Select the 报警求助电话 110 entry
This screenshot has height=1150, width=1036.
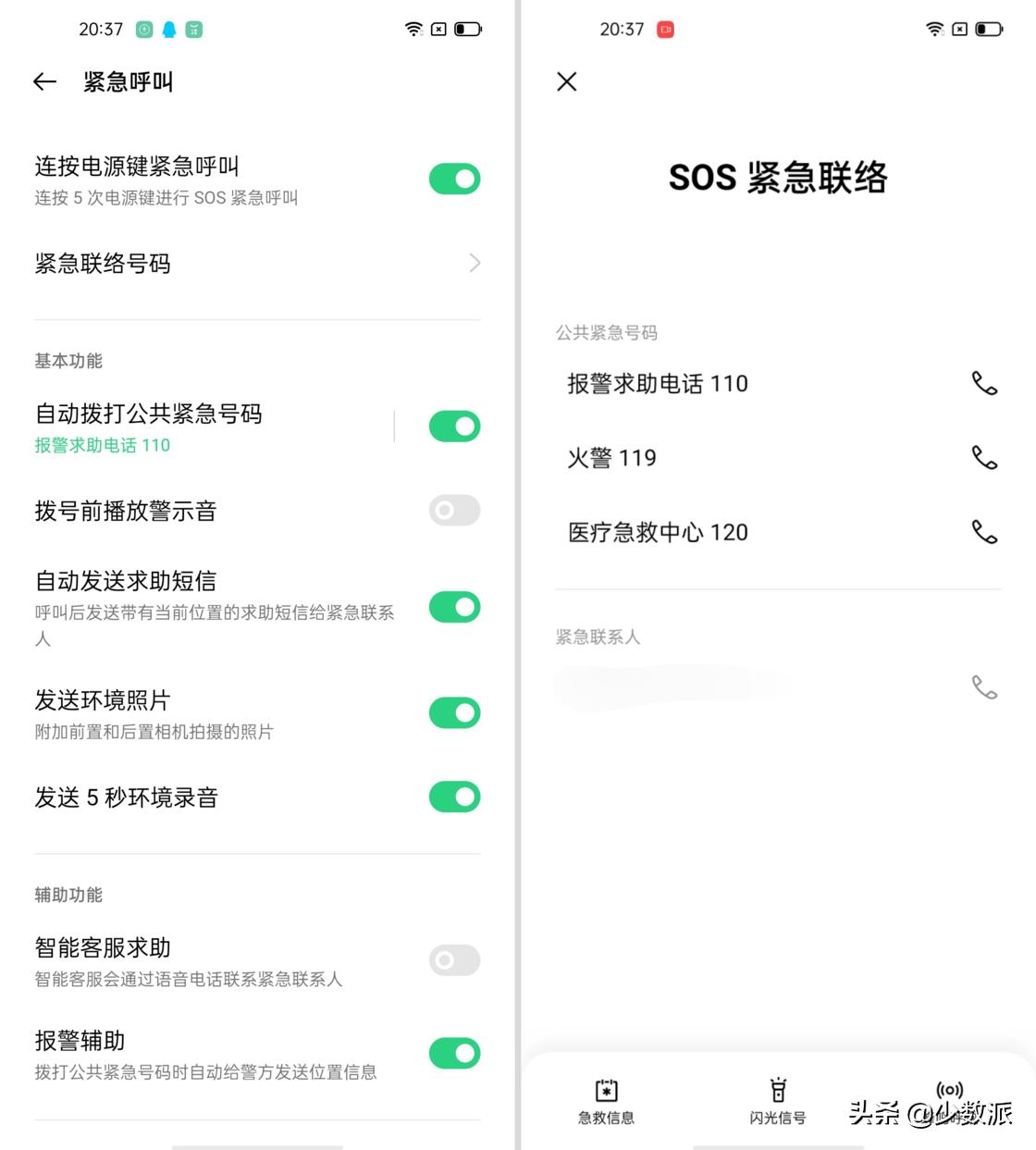pos(656,383)
